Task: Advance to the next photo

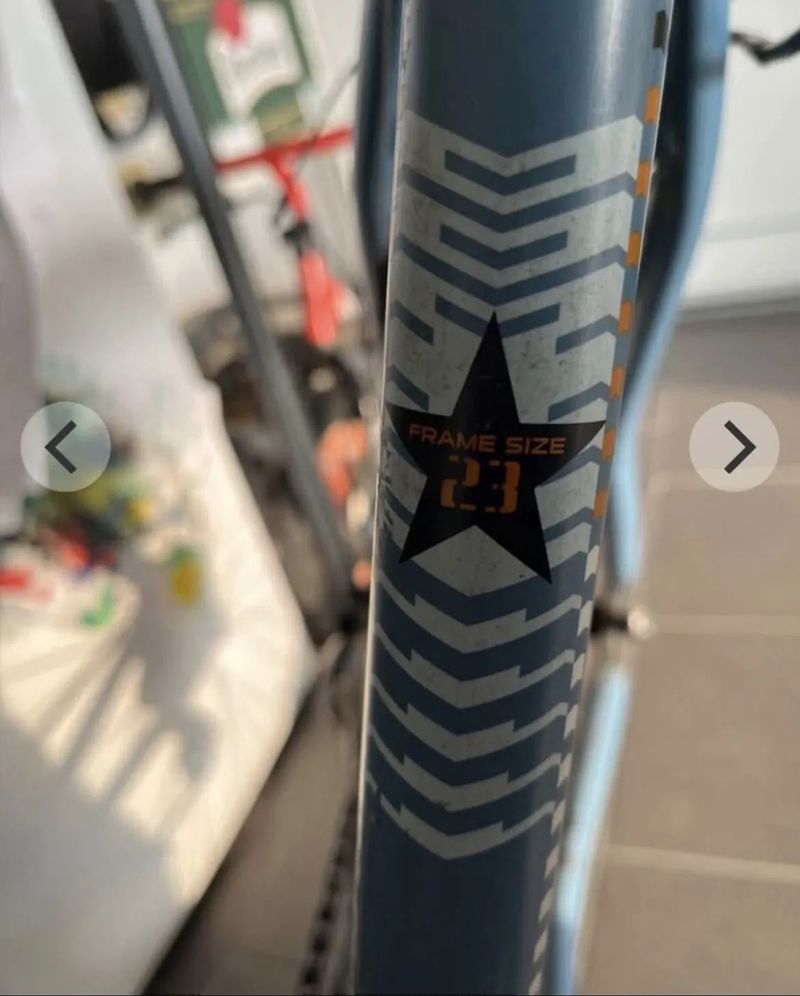Action: pyautogui.click(x=734, y=447)
